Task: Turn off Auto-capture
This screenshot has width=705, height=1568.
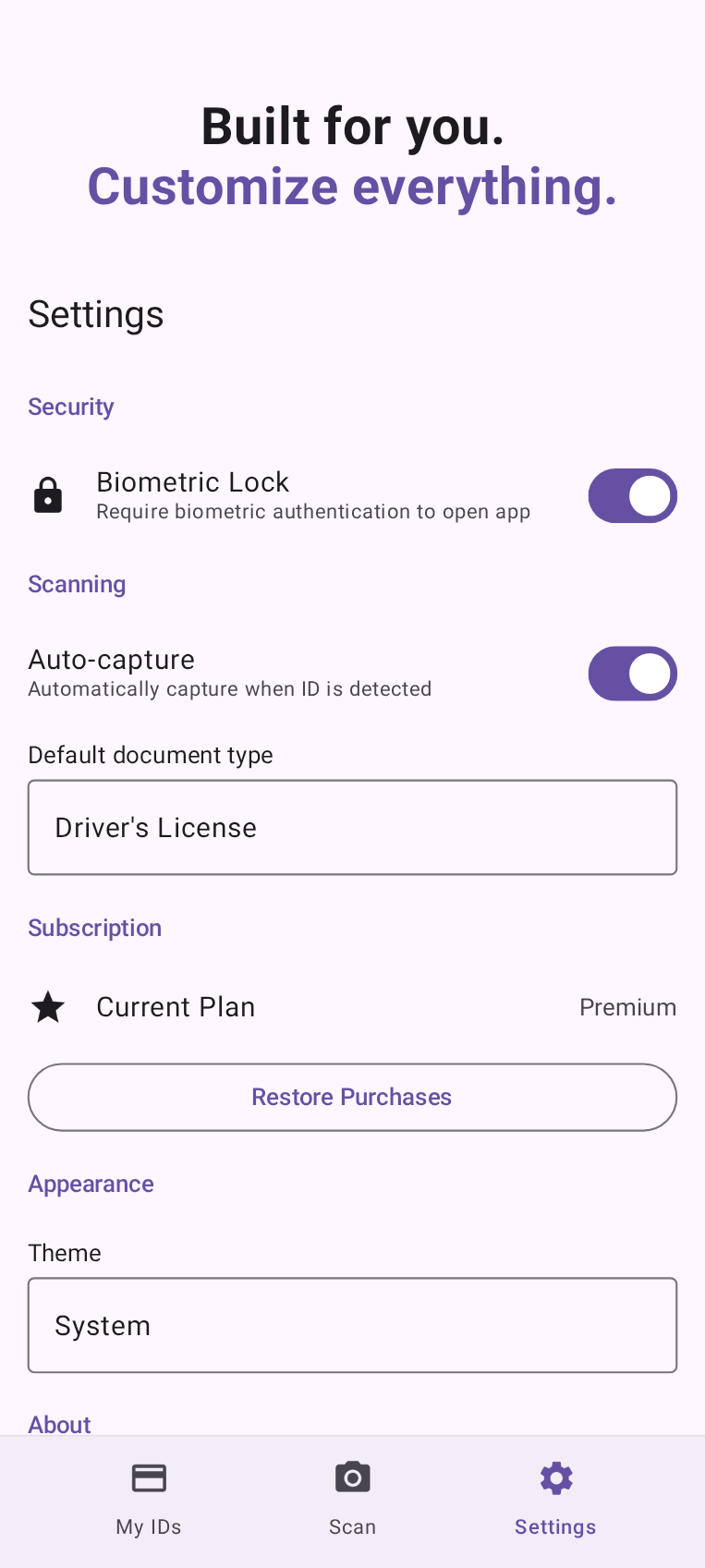Action: (x=633, y=674)
